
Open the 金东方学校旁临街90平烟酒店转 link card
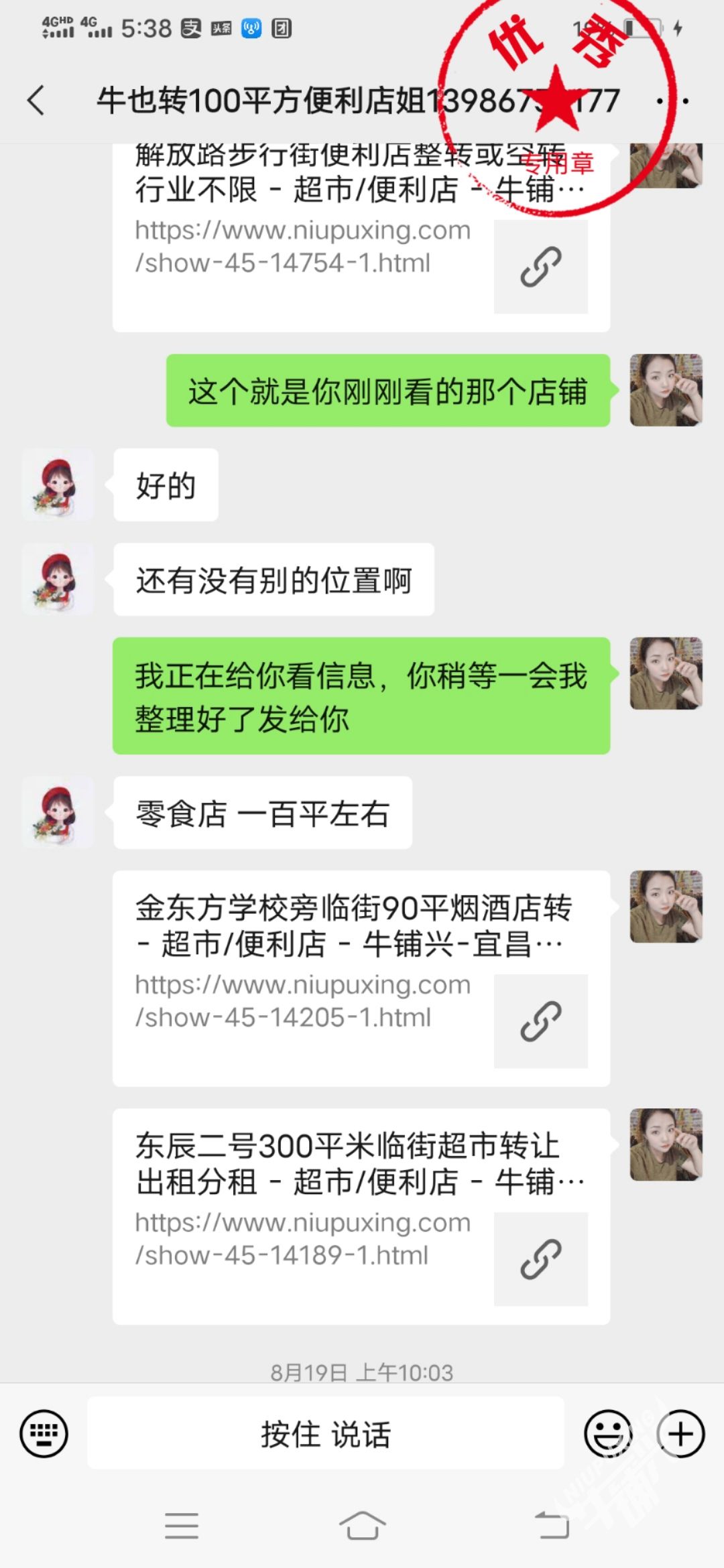click(361, 978)
